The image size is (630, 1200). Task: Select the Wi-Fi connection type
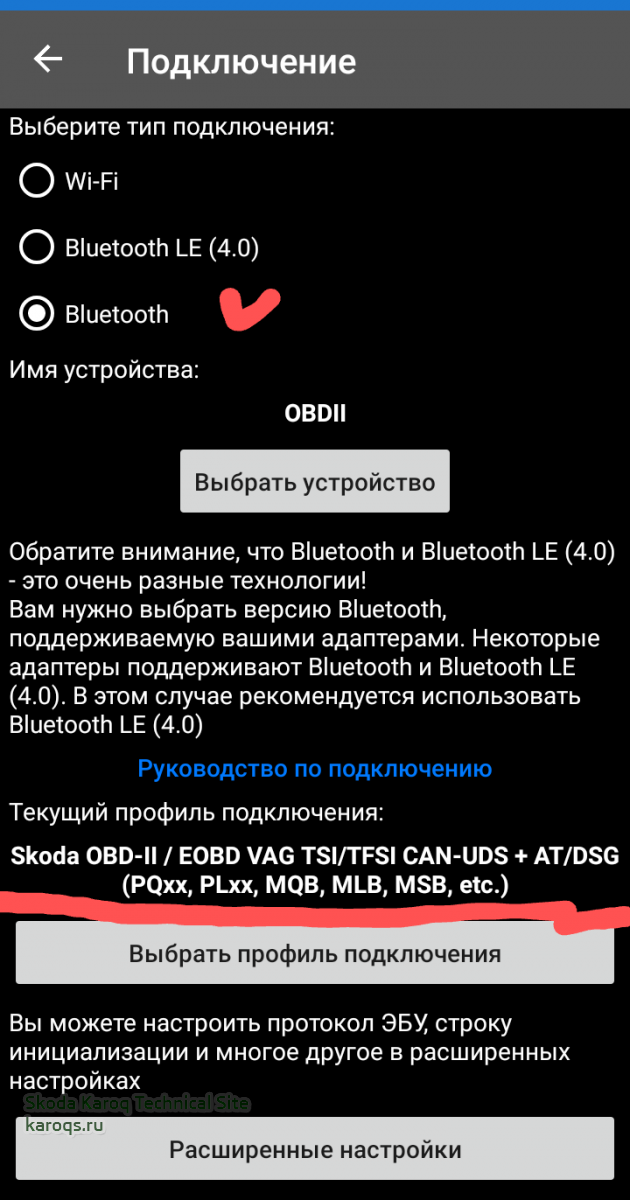tap(37, 181)
